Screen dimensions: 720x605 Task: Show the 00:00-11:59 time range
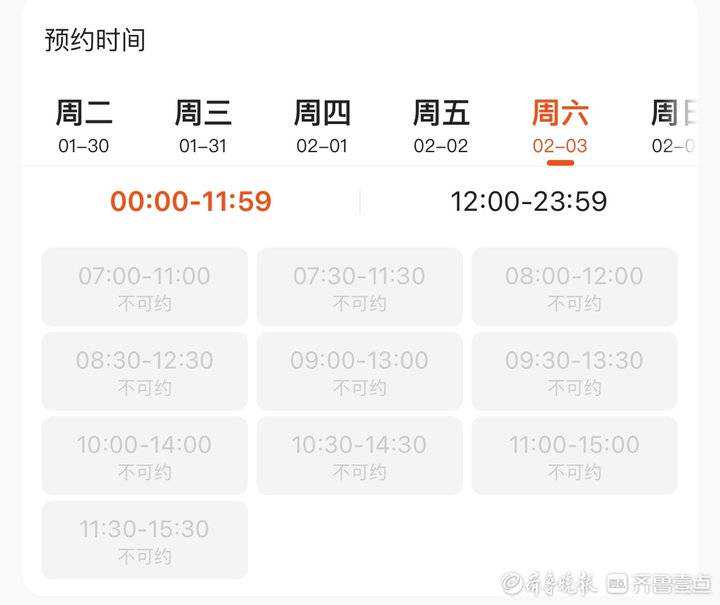coord(190,201)
